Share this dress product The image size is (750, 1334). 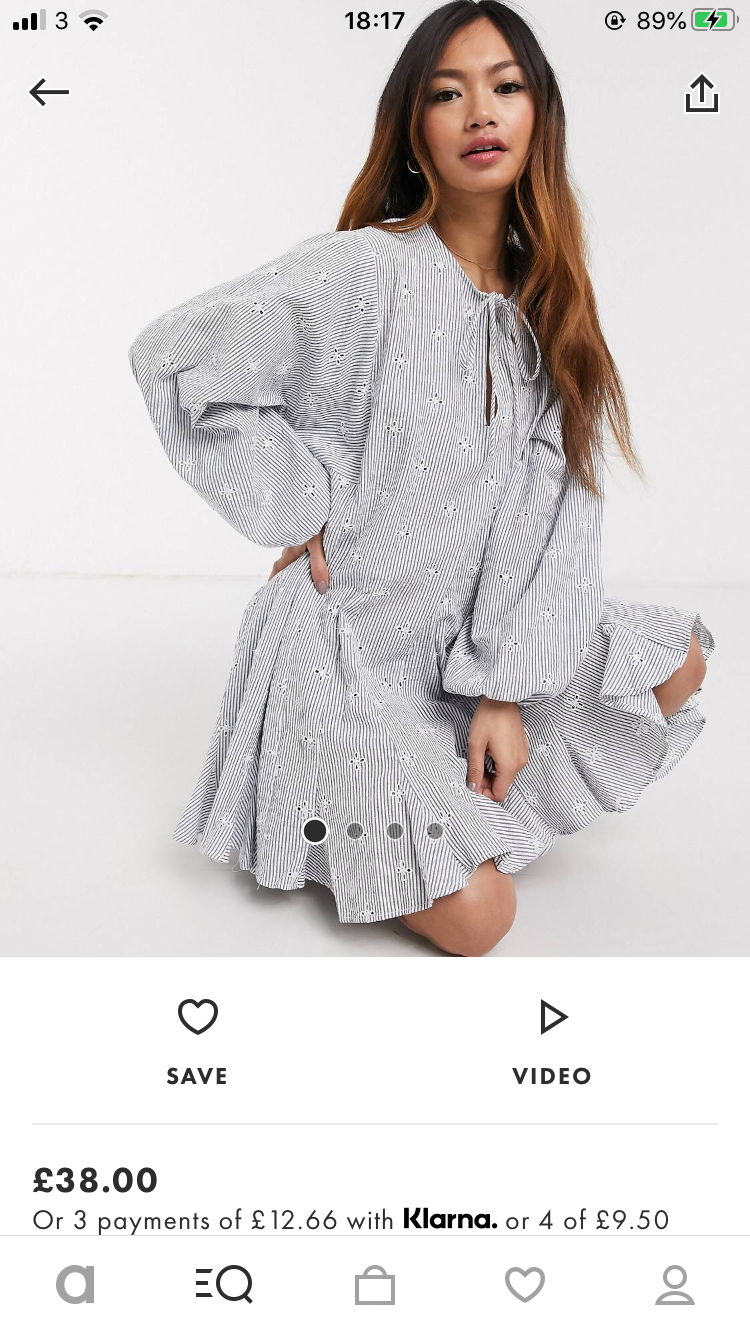701,94
